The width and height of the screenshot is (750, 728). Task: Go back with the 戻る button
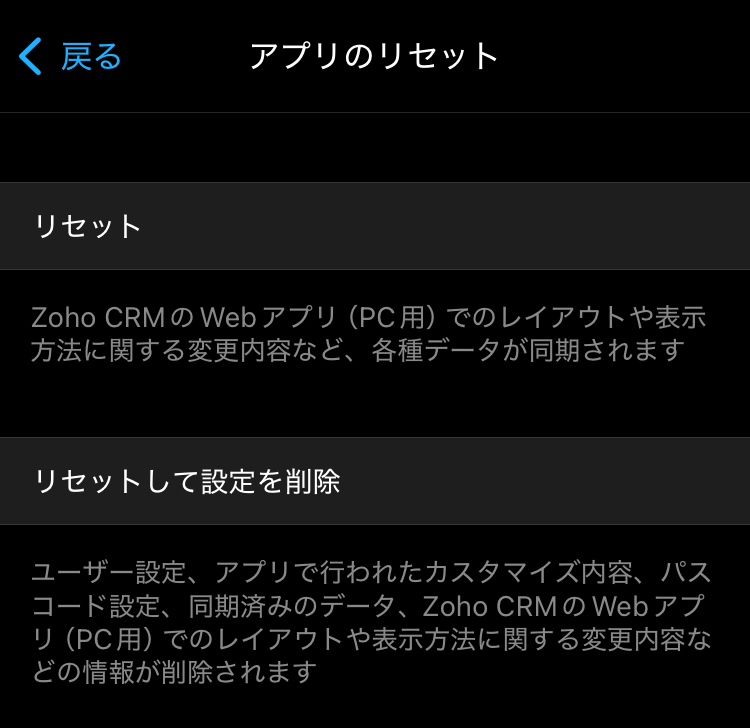pyautogui.click(x=71, y=57)
